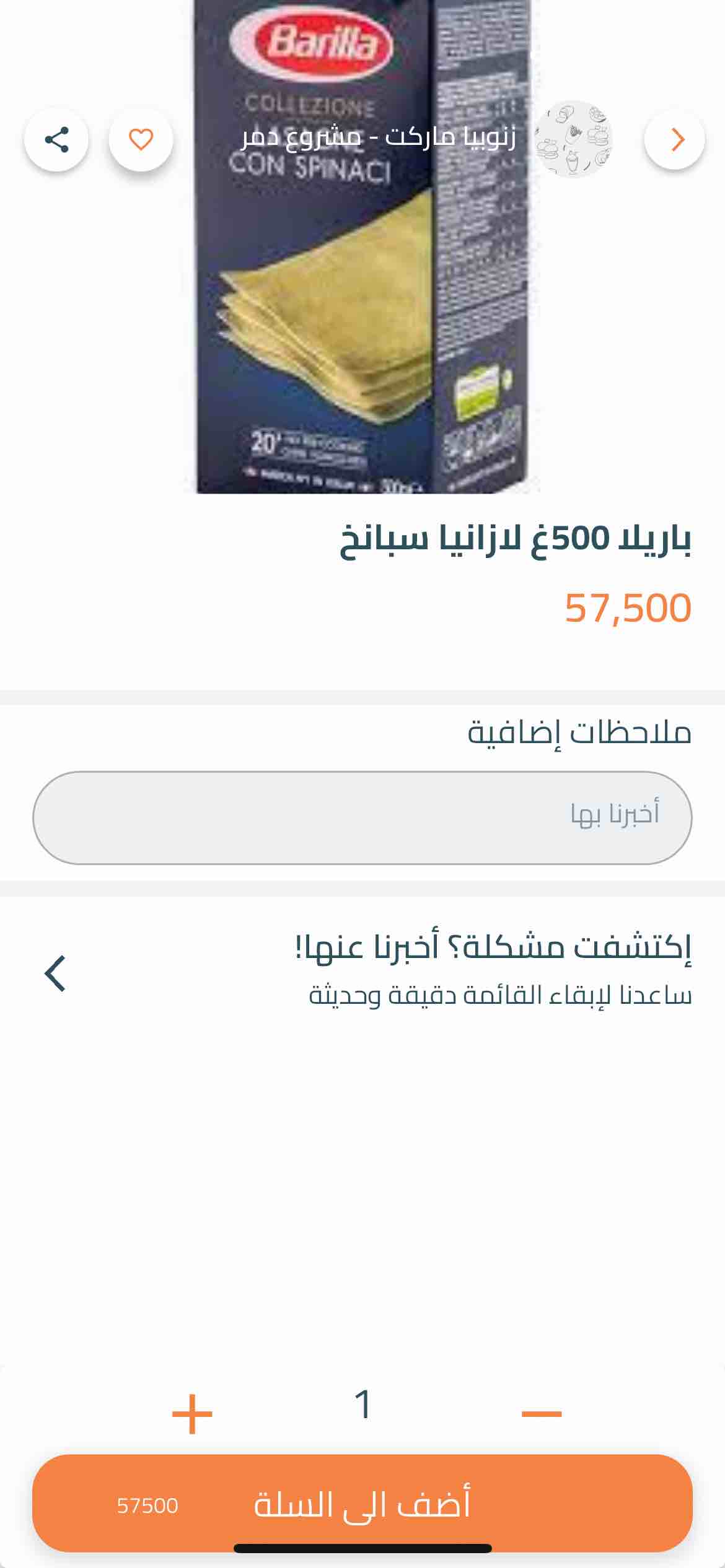Image resolution: width=725 pixels, height=1568 pixels.
Task: Add the item to the cart
Action: pyautogui.click(x=362, y=1504)
